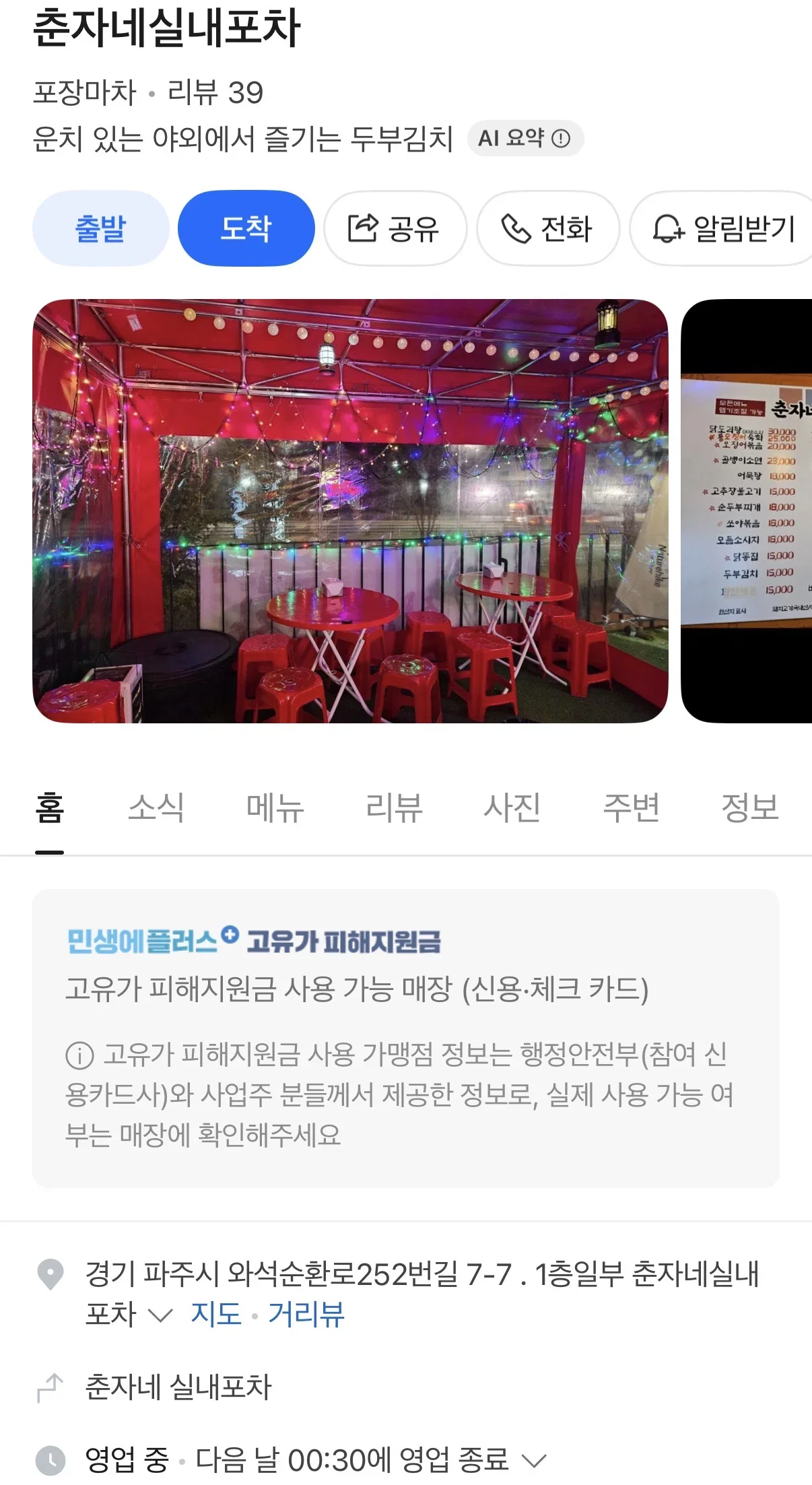Open the red tent interior photo
The width and height of the screenshot is (812, 1485).
pos(350,511)
